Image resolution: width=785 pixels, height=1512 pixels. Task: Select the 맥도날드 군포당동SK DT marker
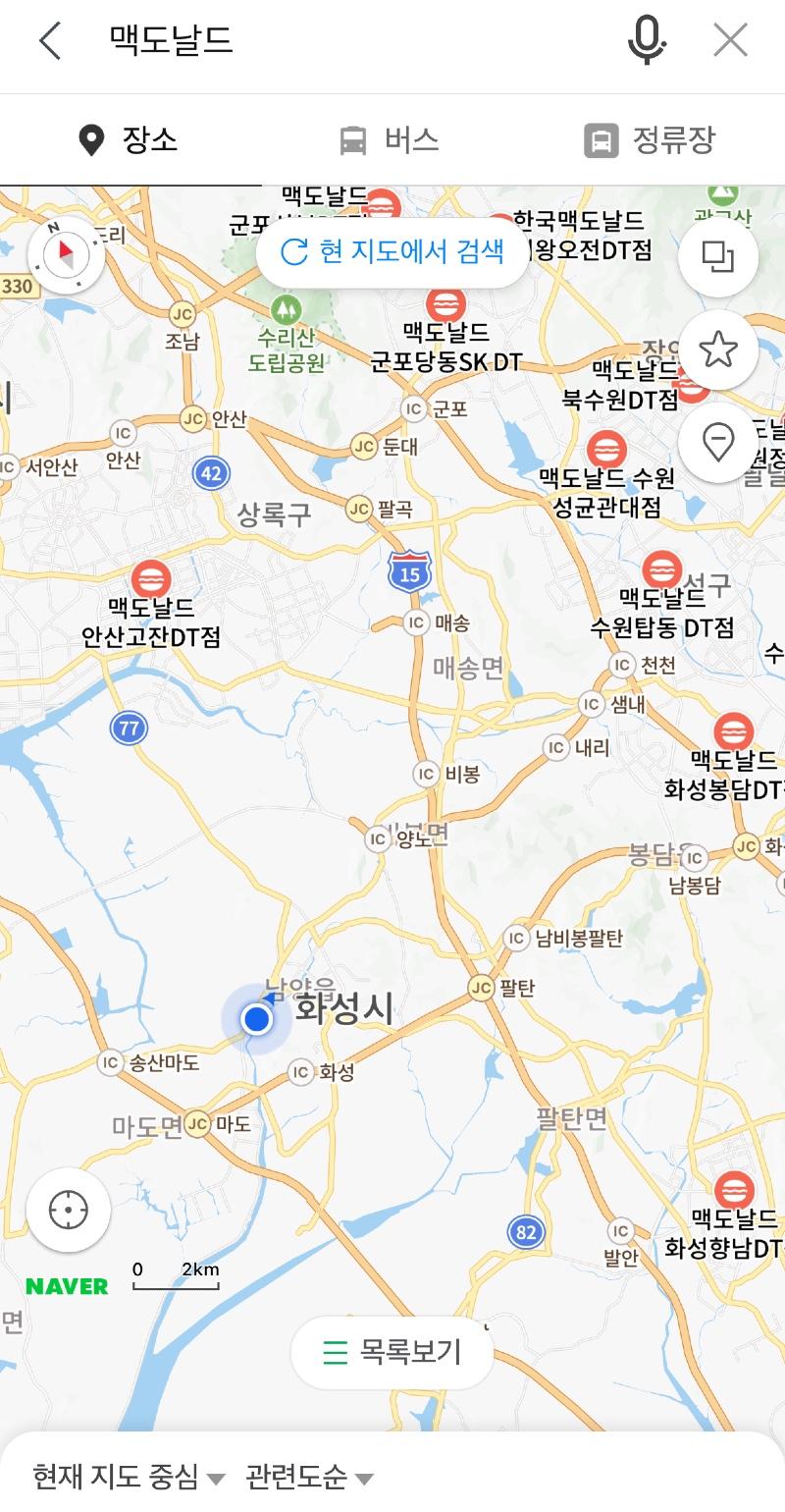point(446,306)
